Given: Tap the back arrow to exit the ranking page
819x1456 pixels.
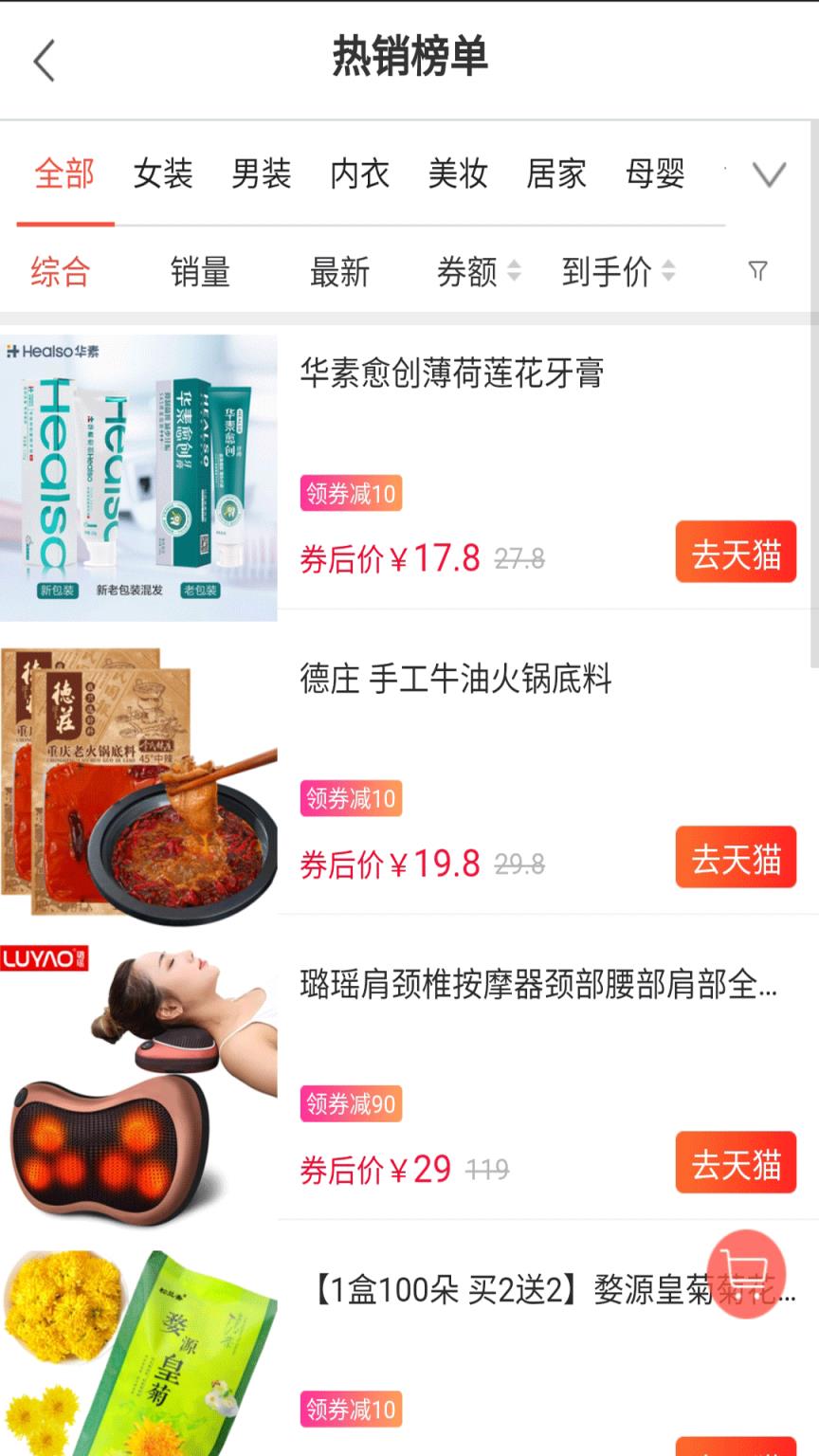Looking at the screenshot, I should (x=45, y=59).
